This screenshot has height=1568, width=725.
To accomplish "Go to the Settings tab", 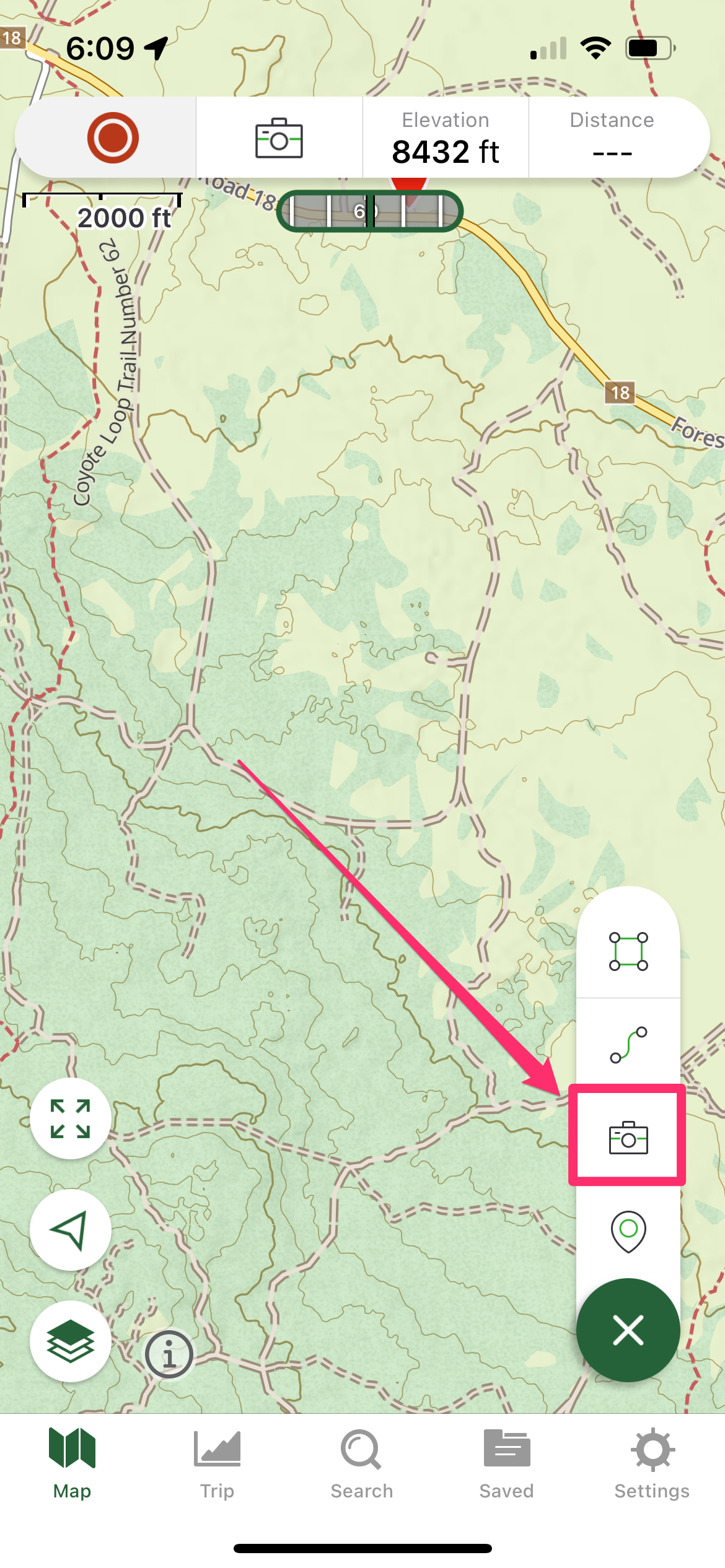I will click(x=652, y=1464).
